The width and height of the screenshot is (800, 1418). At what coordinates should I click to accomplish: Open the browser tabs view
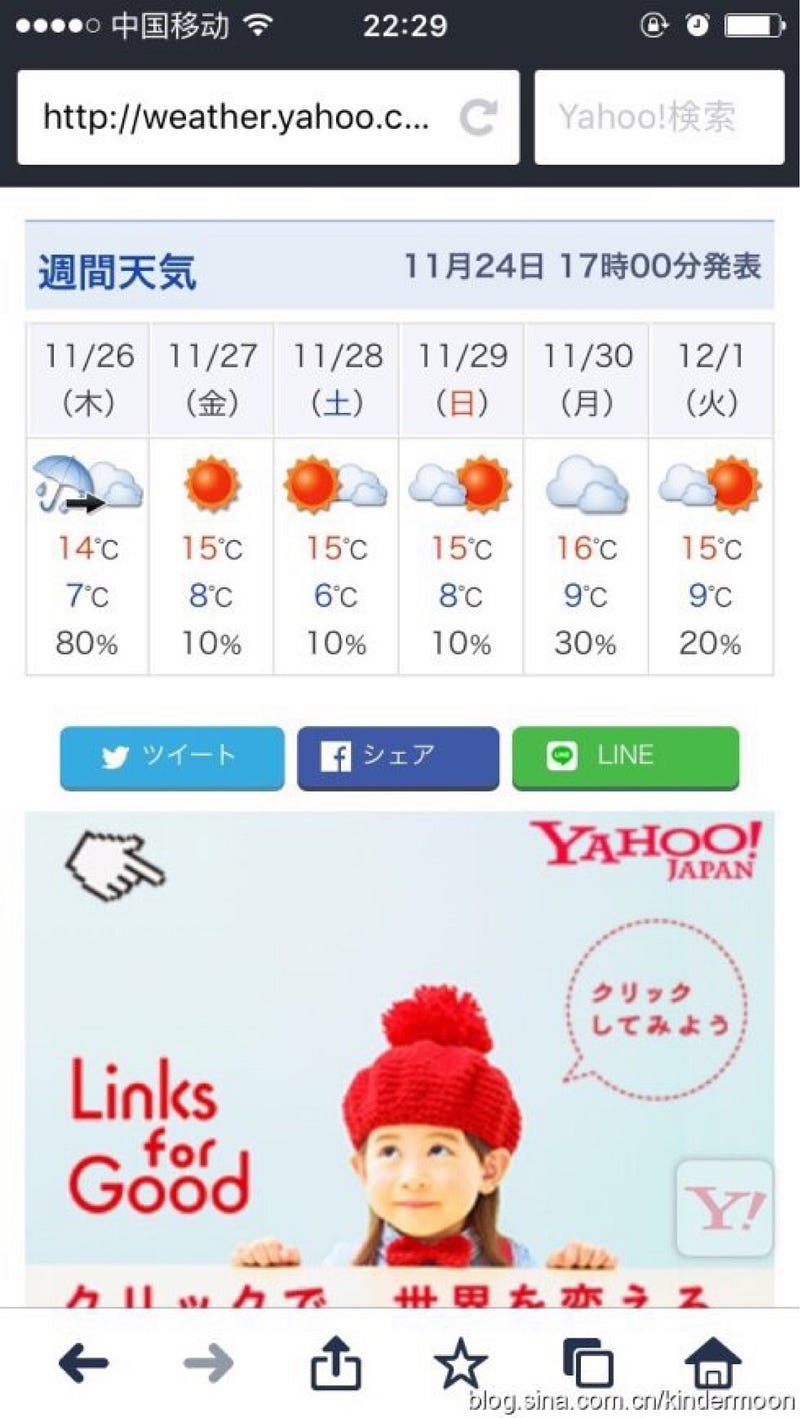pyautogui.click(x=588, y=1363)
